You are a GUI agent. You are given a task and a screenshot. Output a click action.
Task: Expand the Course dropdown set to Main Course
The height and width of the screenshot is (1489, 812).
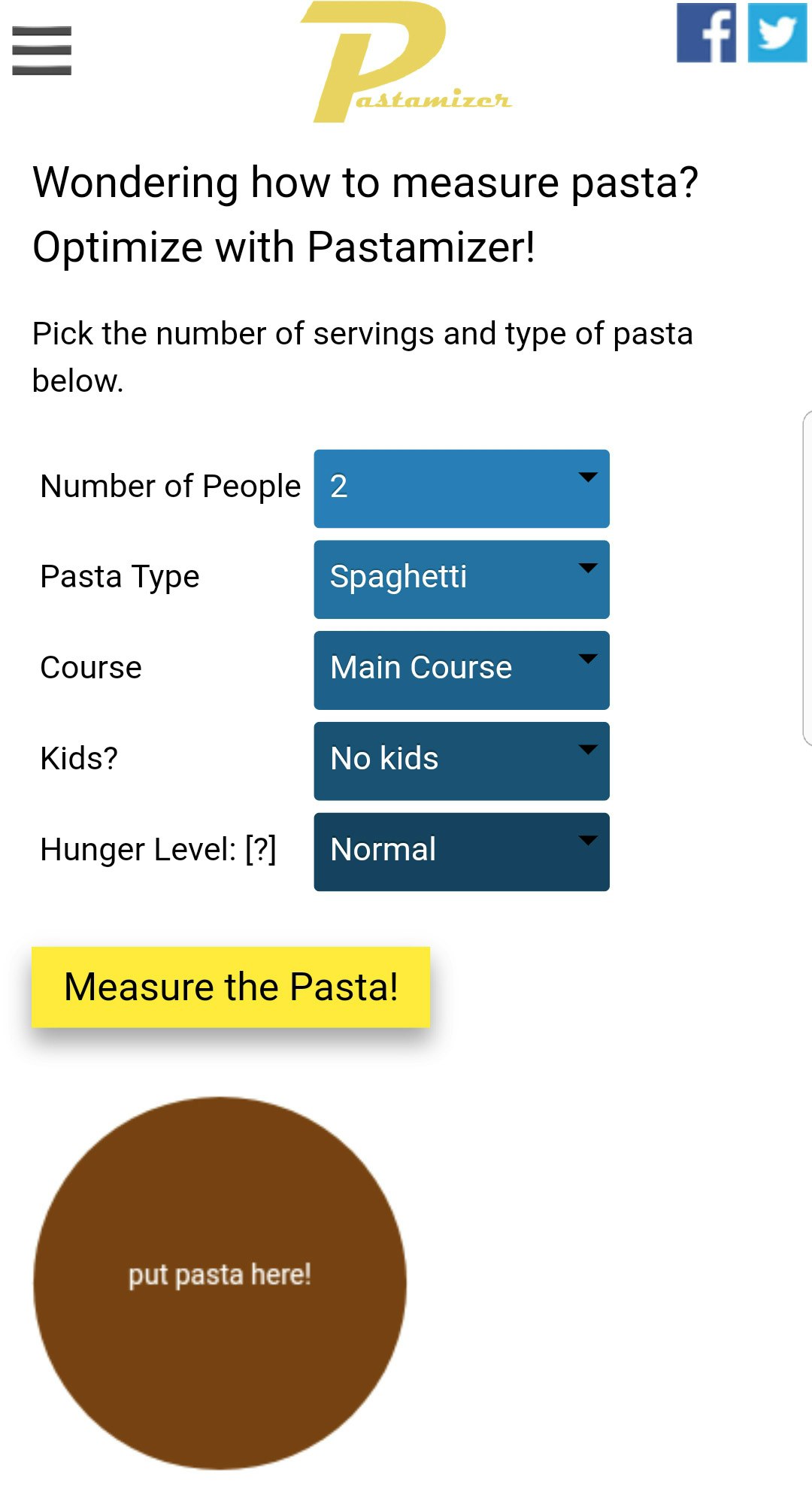(x=461, y=669)
